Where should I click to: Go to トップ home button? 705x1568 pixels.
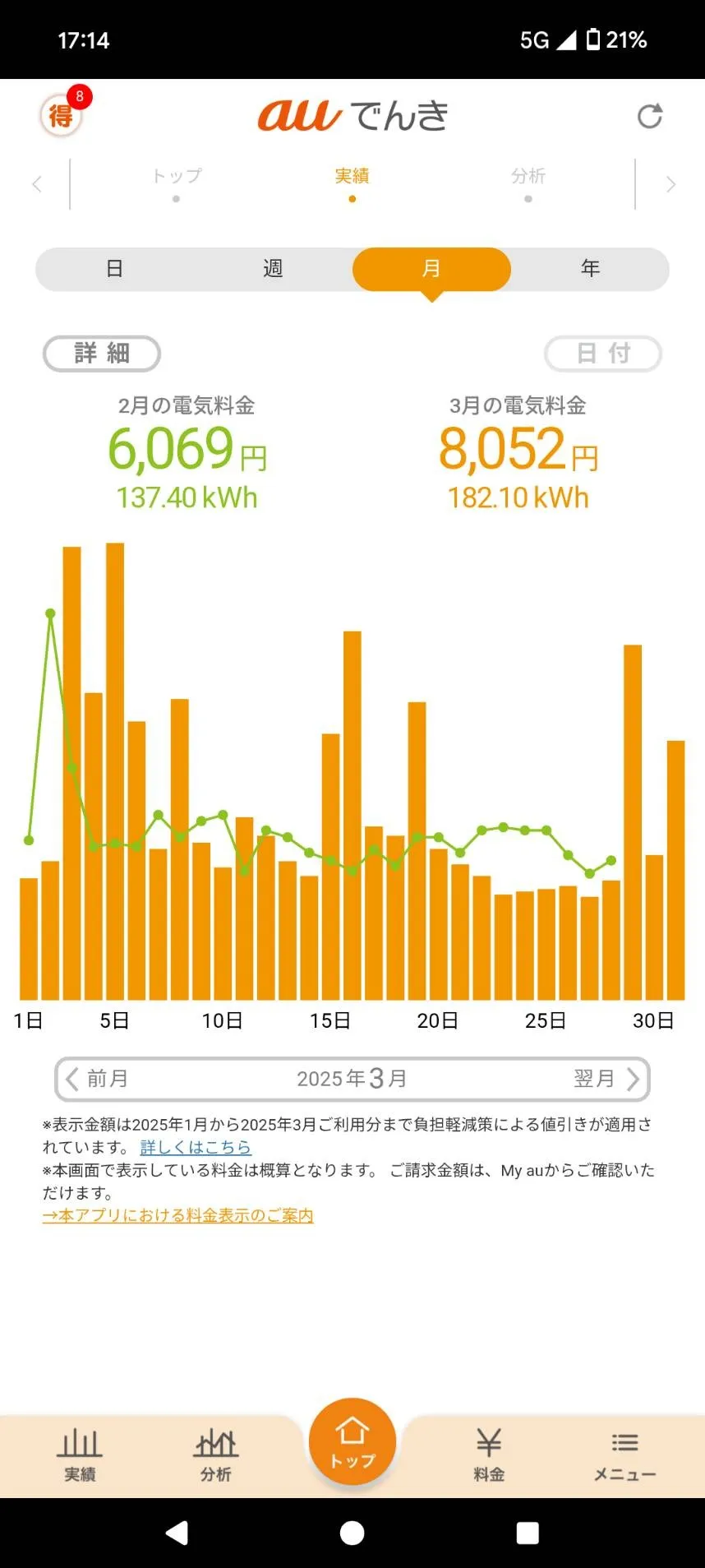coord(352,1441)
